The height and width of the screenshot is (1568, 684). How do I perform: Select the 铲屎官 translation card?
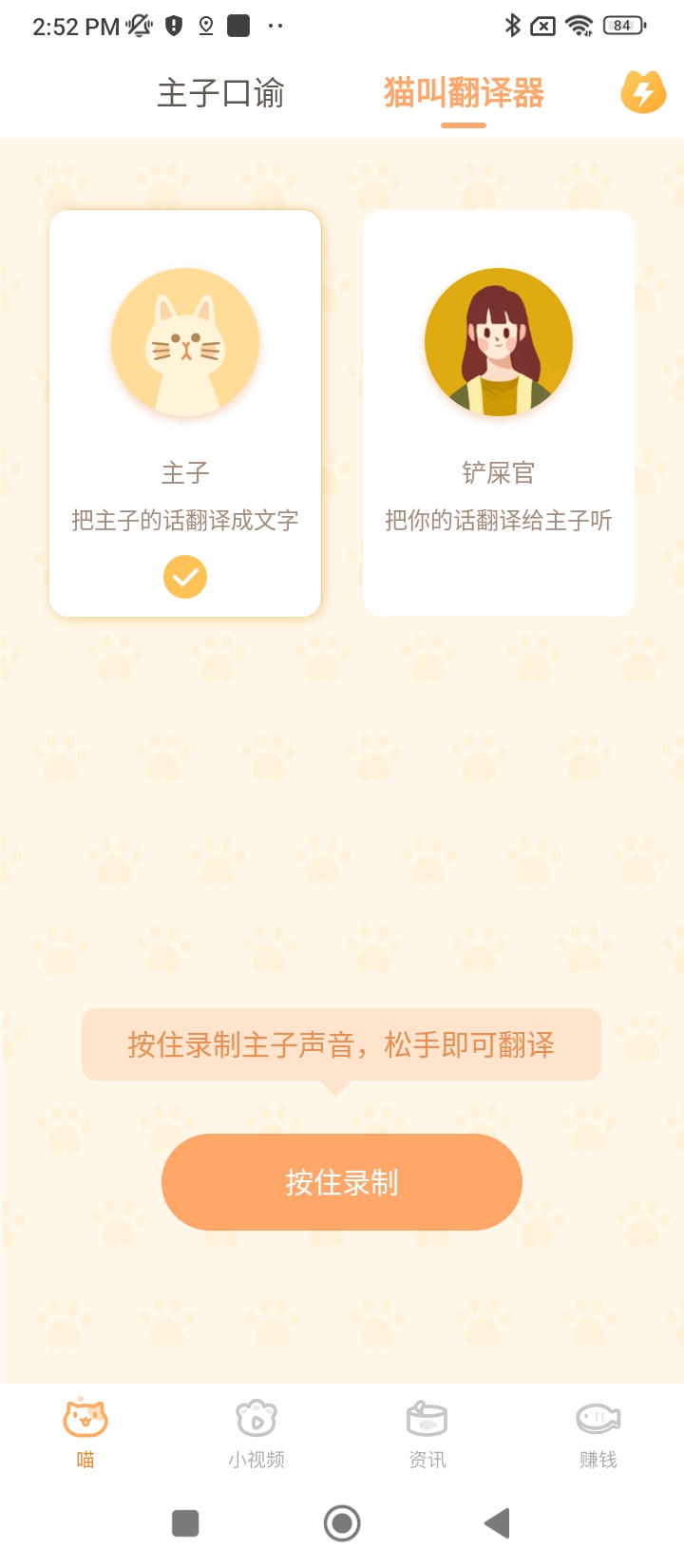point(499,413)
